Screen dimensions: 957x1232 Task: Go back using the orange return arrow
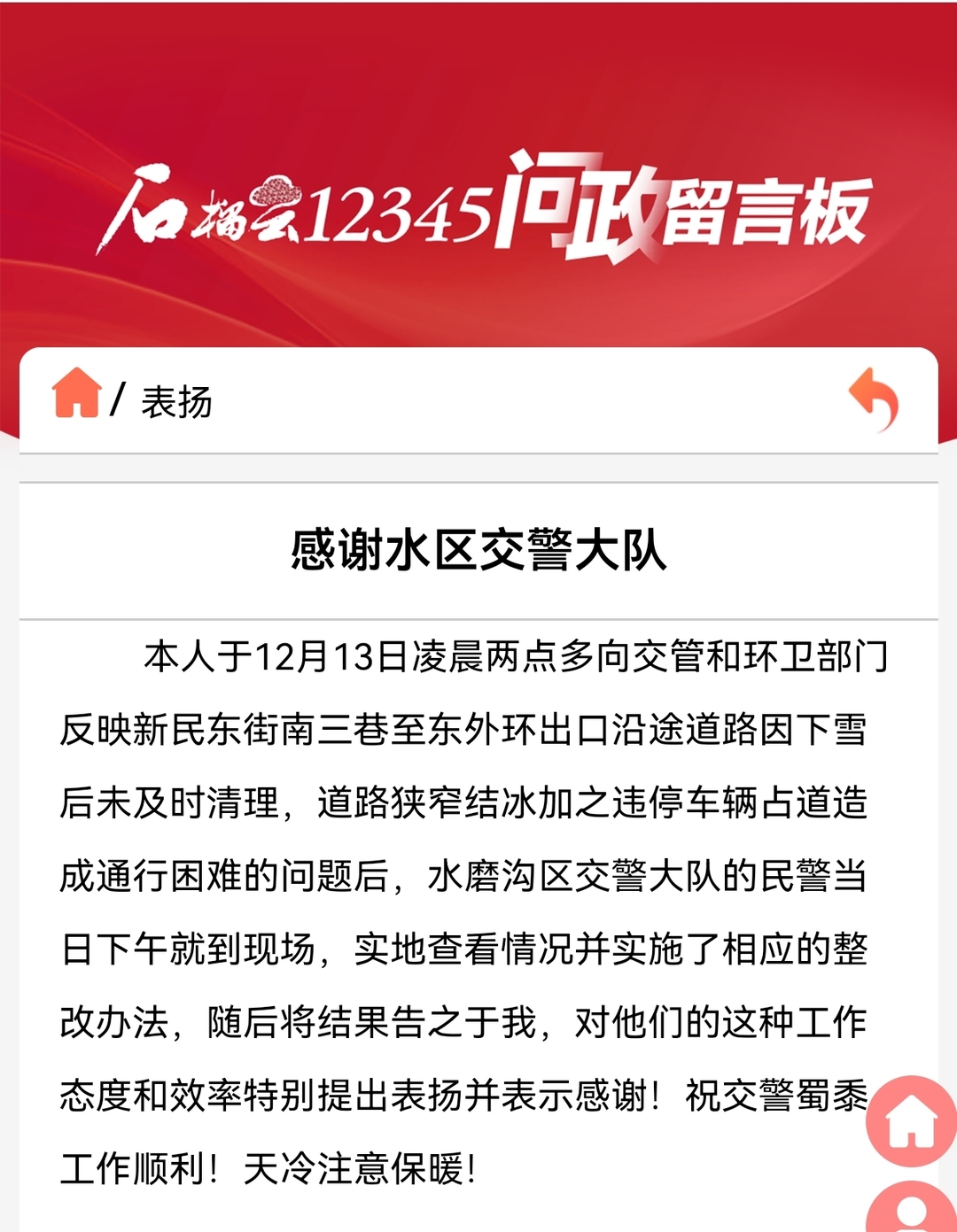click(x=875, y=399)
